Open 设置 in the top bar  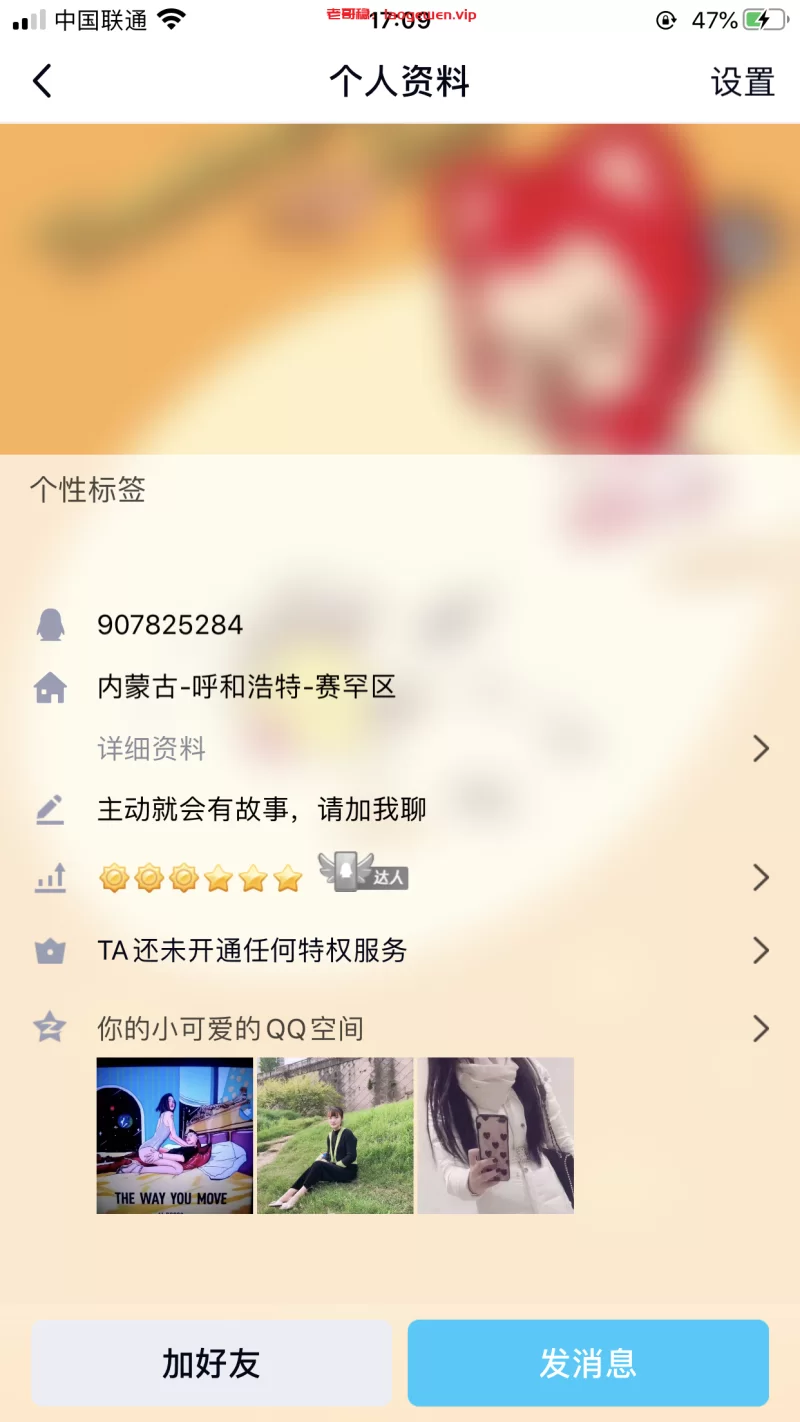(x=742, y=82)
